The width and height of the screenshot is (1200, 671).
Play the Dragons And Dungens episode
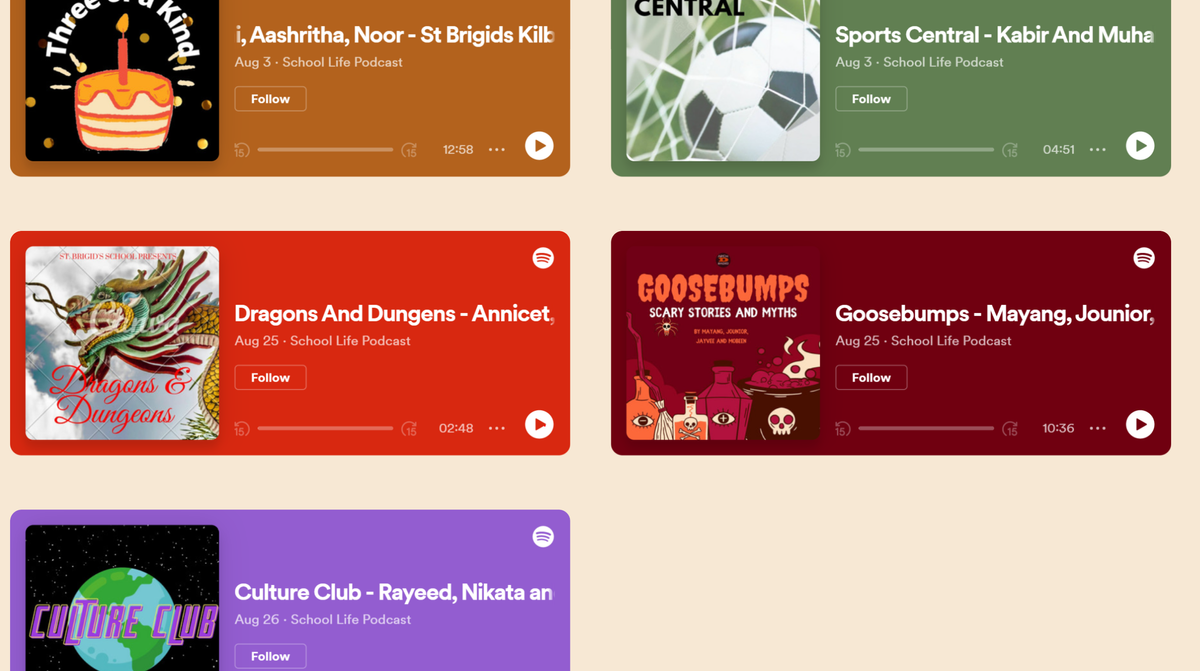[x=539, y=425]
